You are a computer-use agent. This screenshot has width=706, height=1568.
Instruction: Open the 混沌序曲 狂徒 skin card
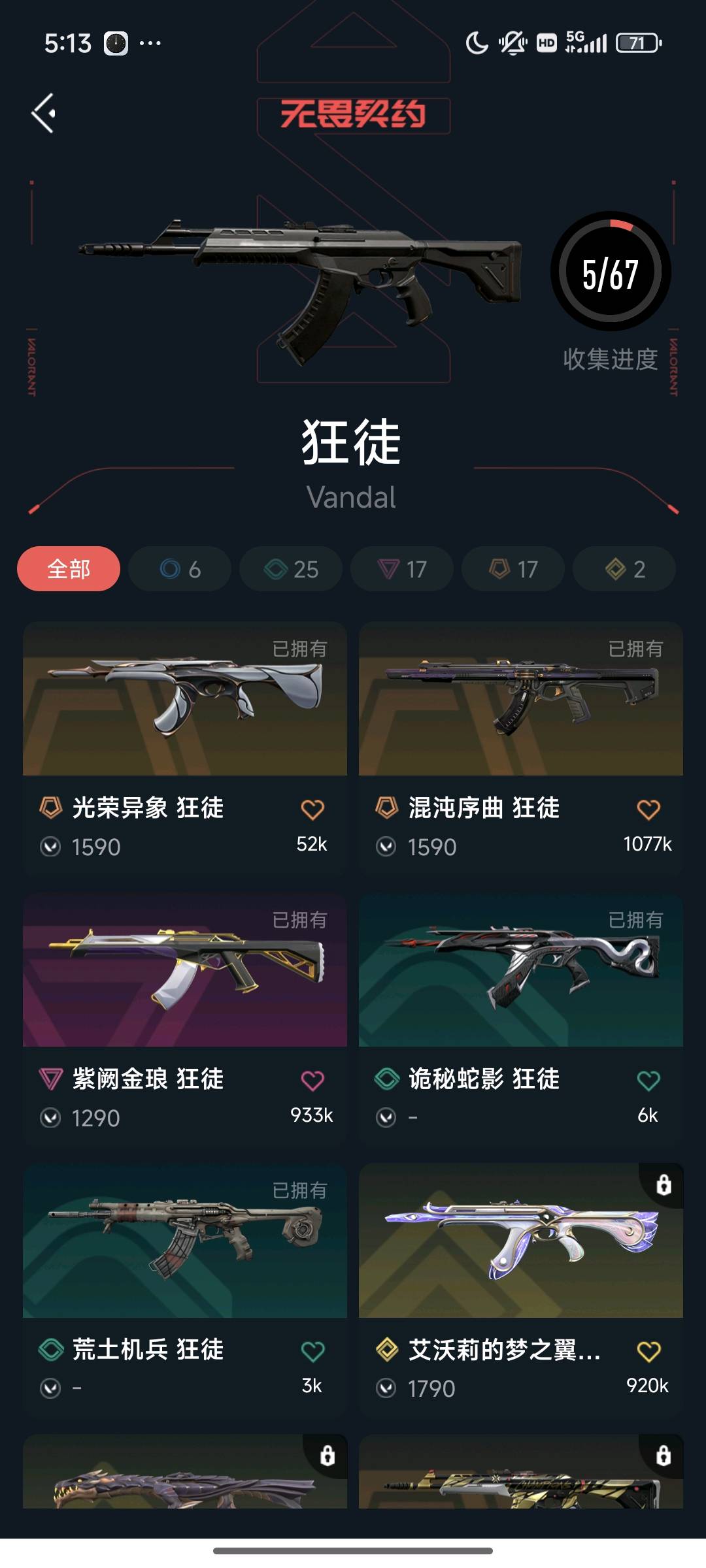pyautogui.click(x=521, y=699)
